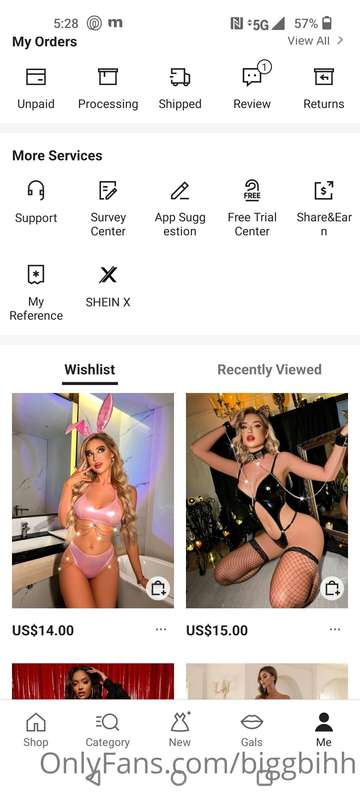Add the US$14.00 item to bag
Image resolution: width=360 pixels, height=800 pixels.
pyautogui.click(x=158, y=588)
